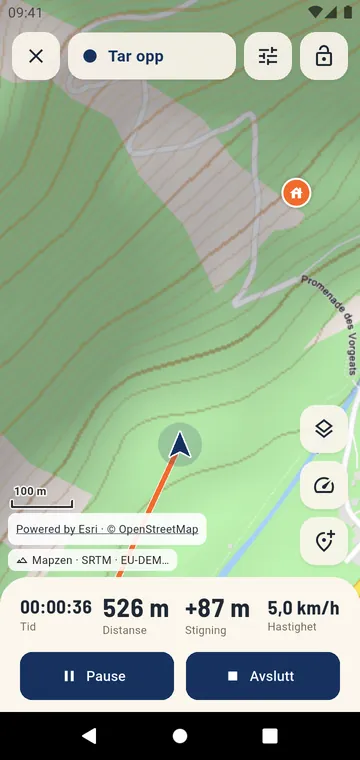Open the Powered by Esri attribution link
The height and width of the screenshot is (760, 360).
coord(107,529)
